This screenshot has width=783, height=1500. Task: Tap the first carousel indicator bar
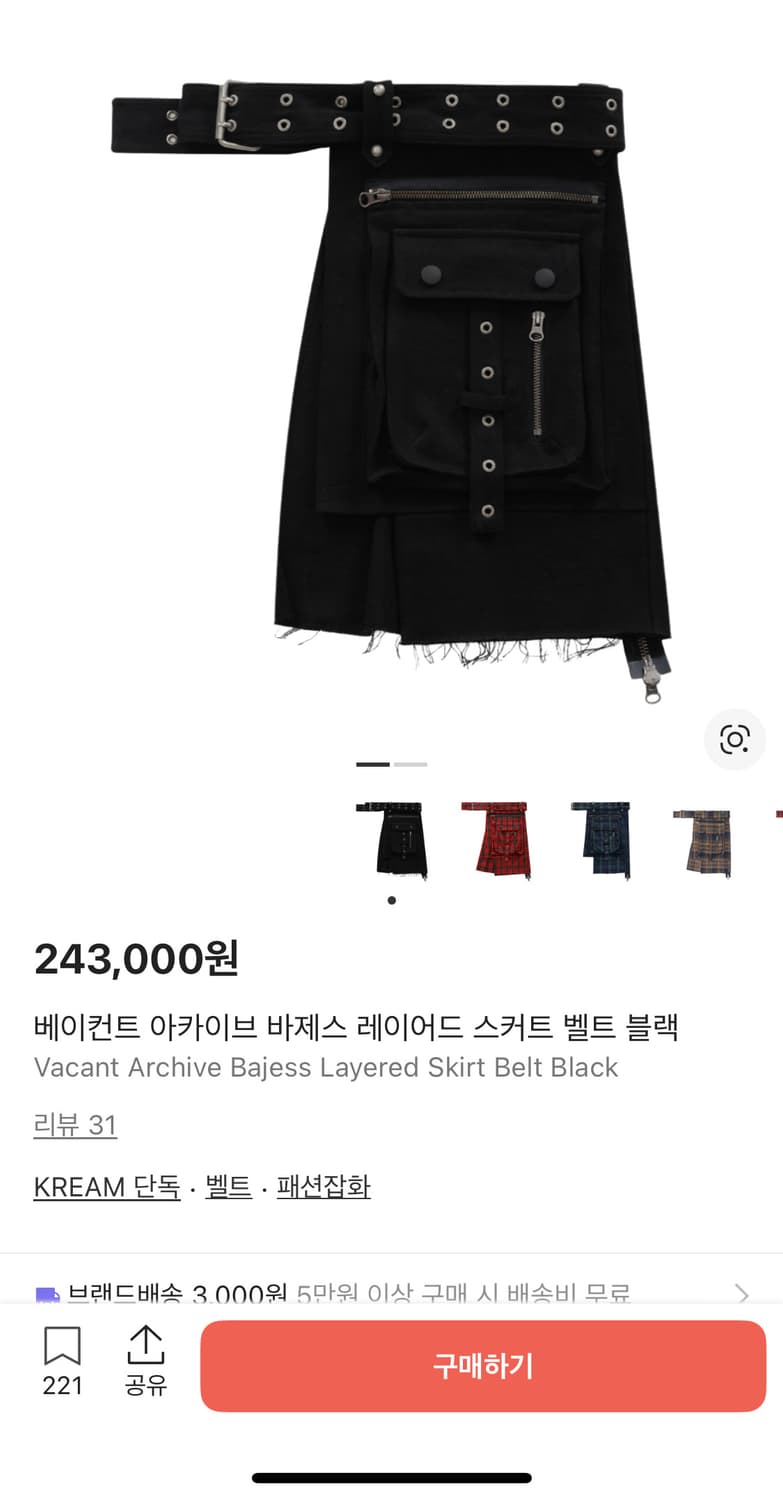[375, 763]
